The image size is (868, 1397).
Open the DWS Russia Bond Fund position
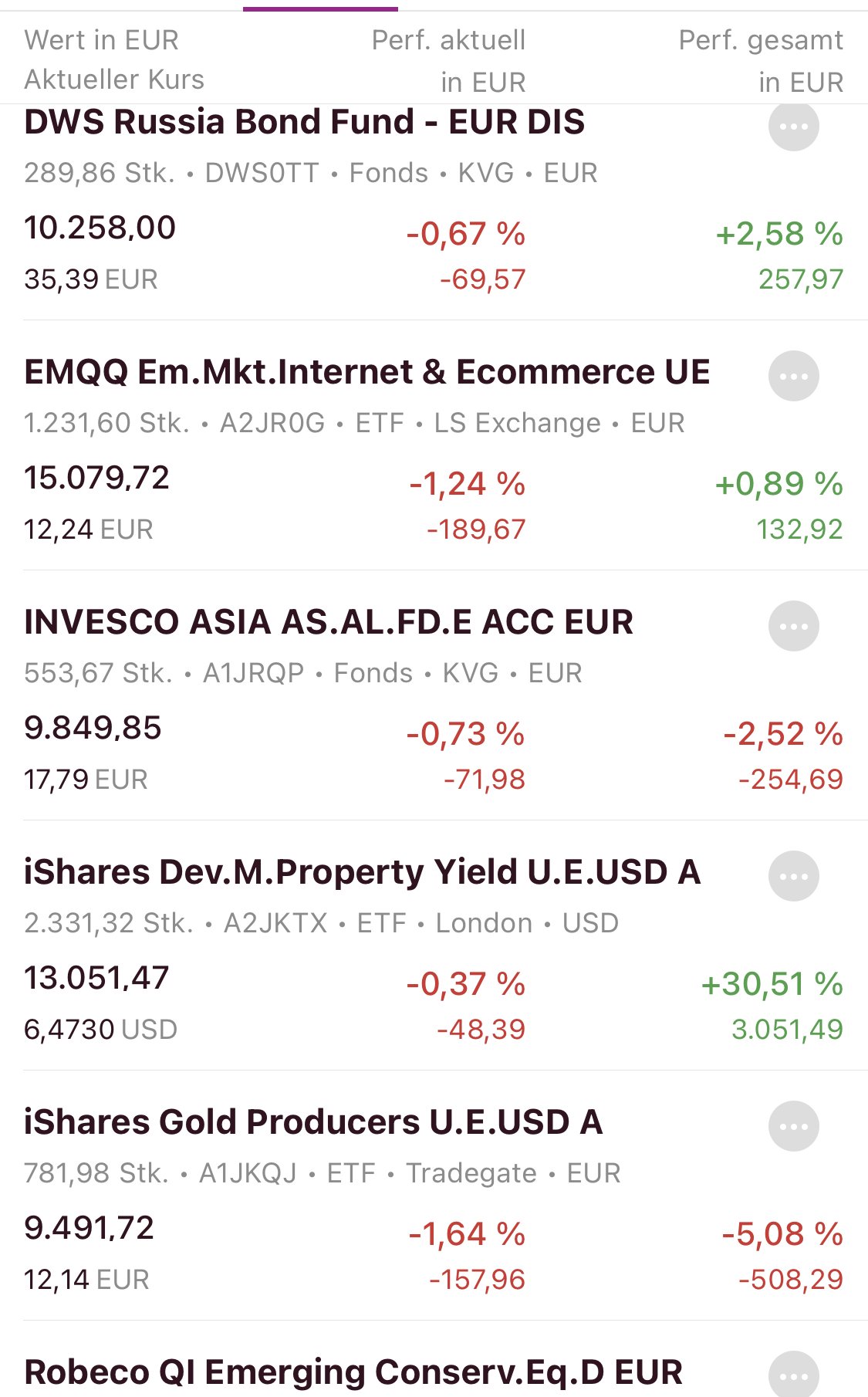click(x=304, y=123)
